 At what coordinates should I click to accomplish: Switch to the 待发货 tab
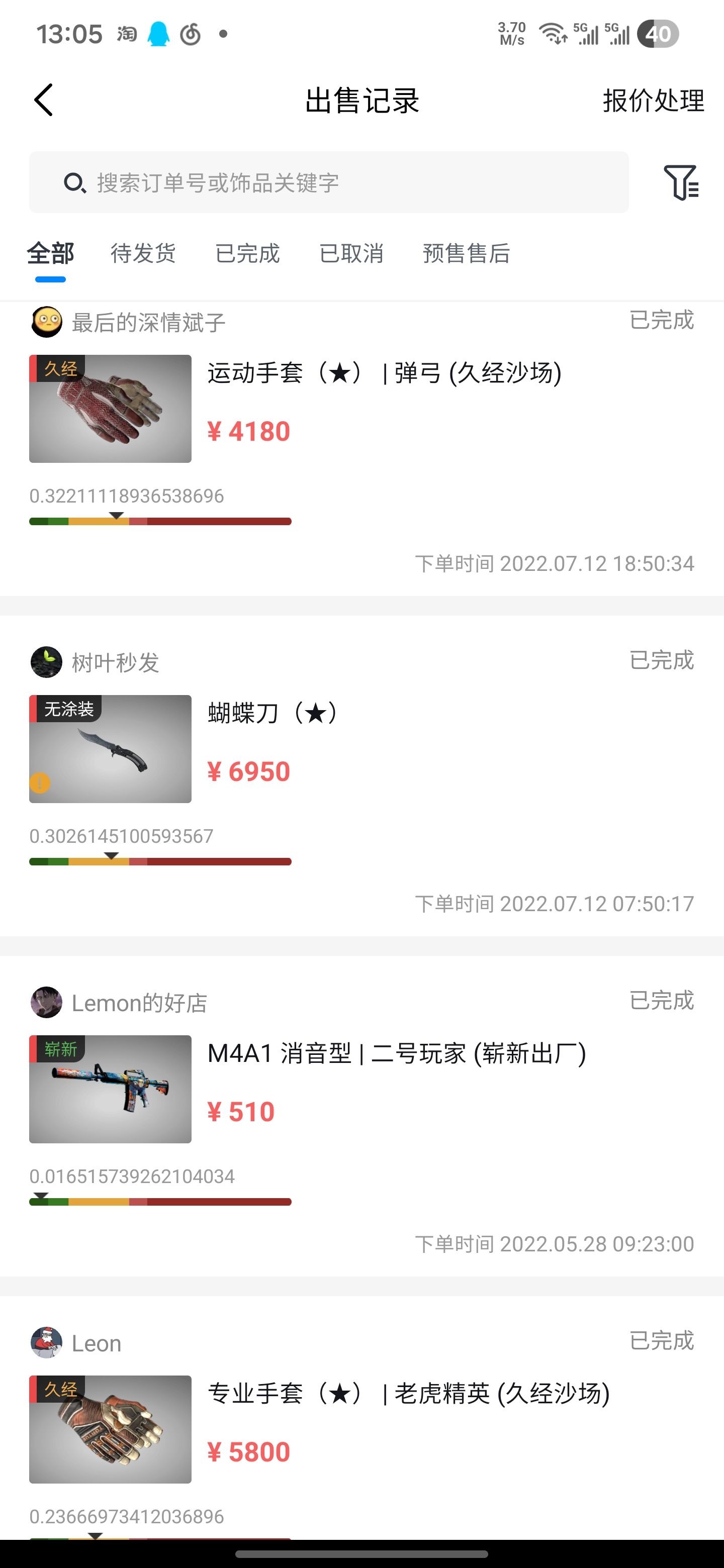143,254
